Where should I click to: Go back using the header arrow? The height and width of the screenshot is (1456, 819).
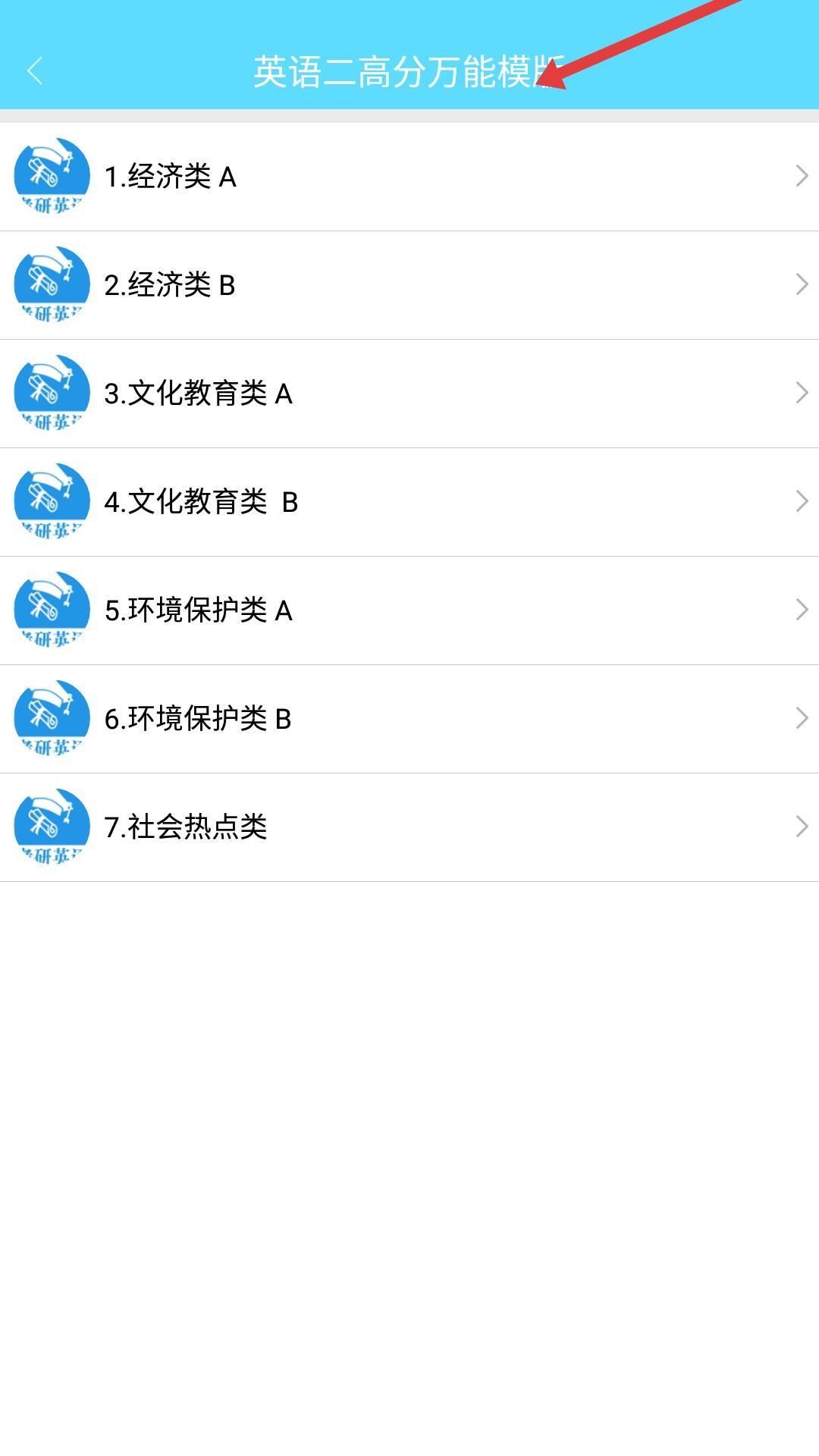35,71
